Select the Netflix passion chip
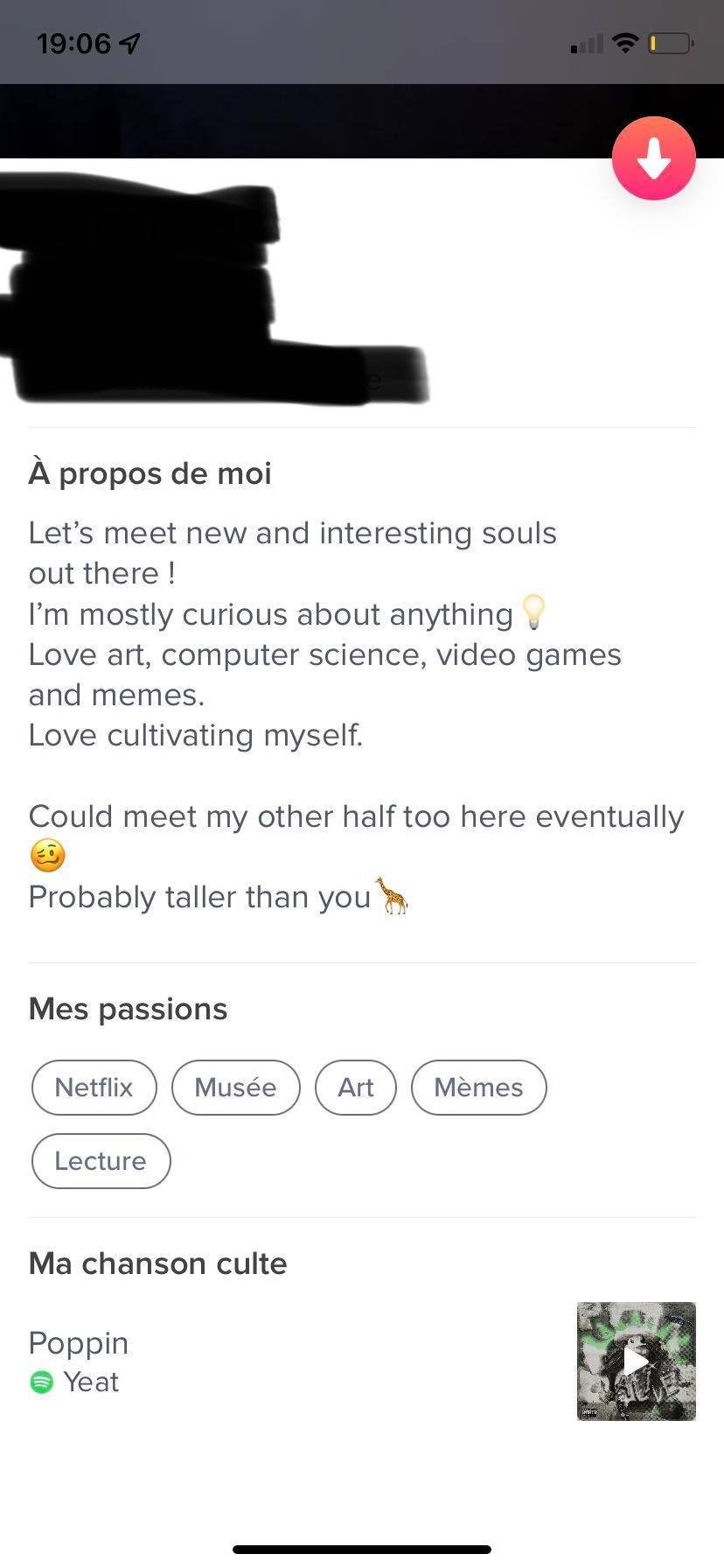Screen dimensions: 724x1568 tap(94, 1088)
